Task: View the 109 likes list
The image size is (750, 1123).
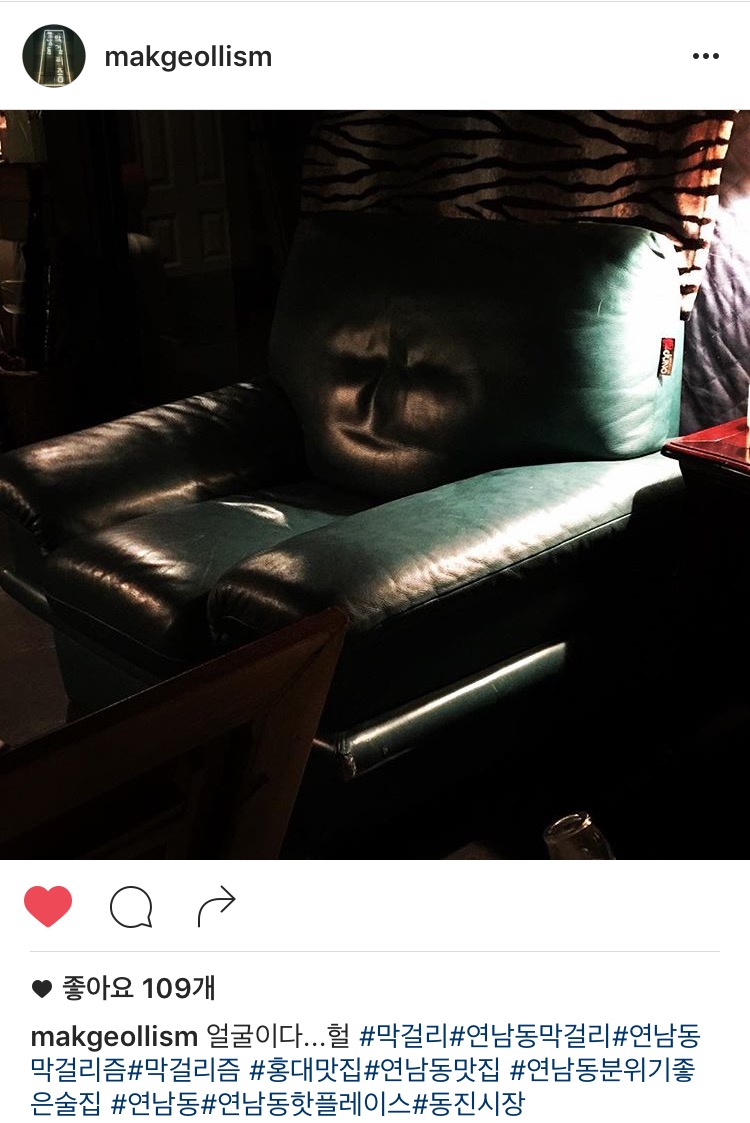Action: click(x=138, y=989)
